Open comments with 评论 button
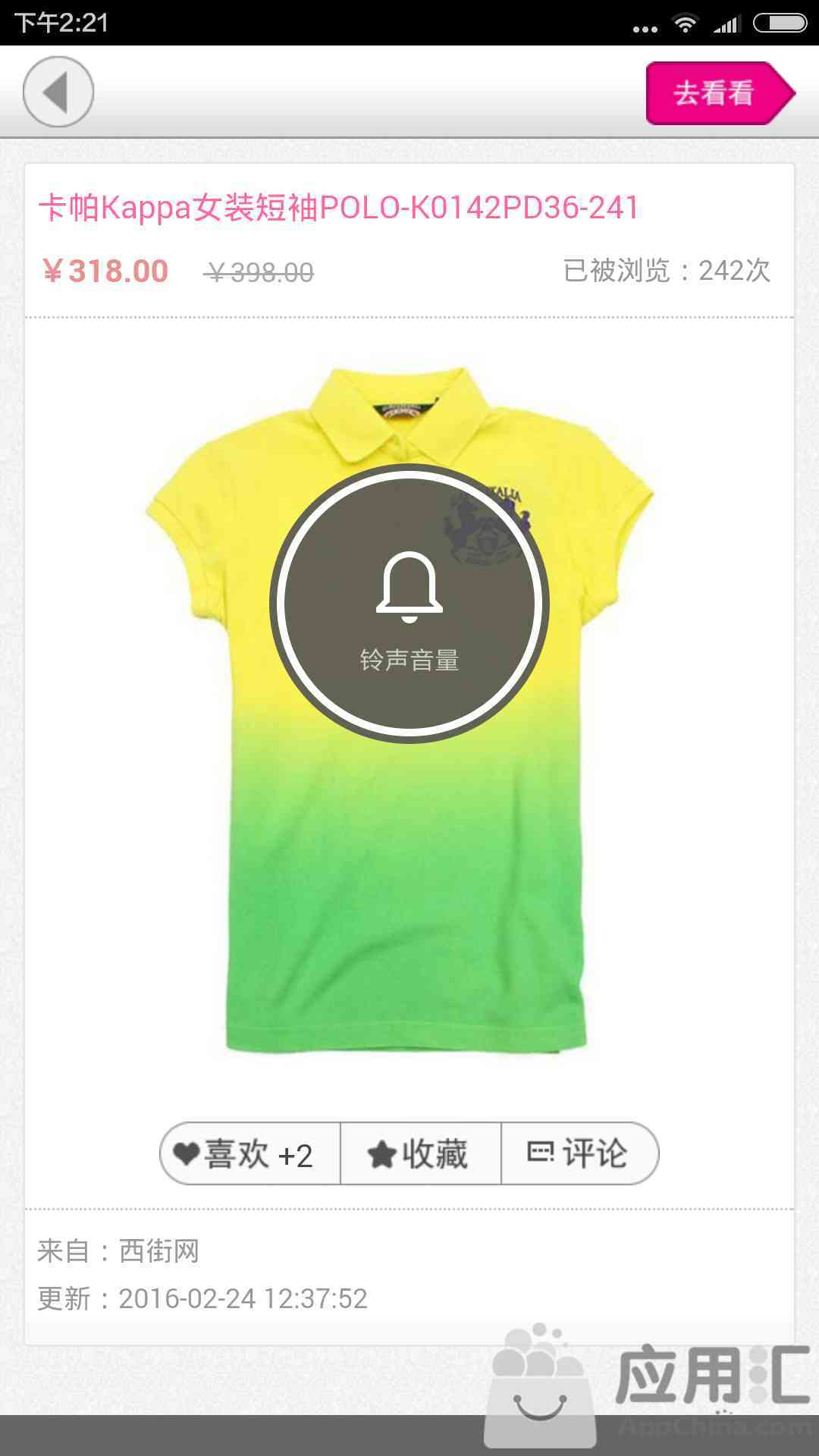 580,1153
